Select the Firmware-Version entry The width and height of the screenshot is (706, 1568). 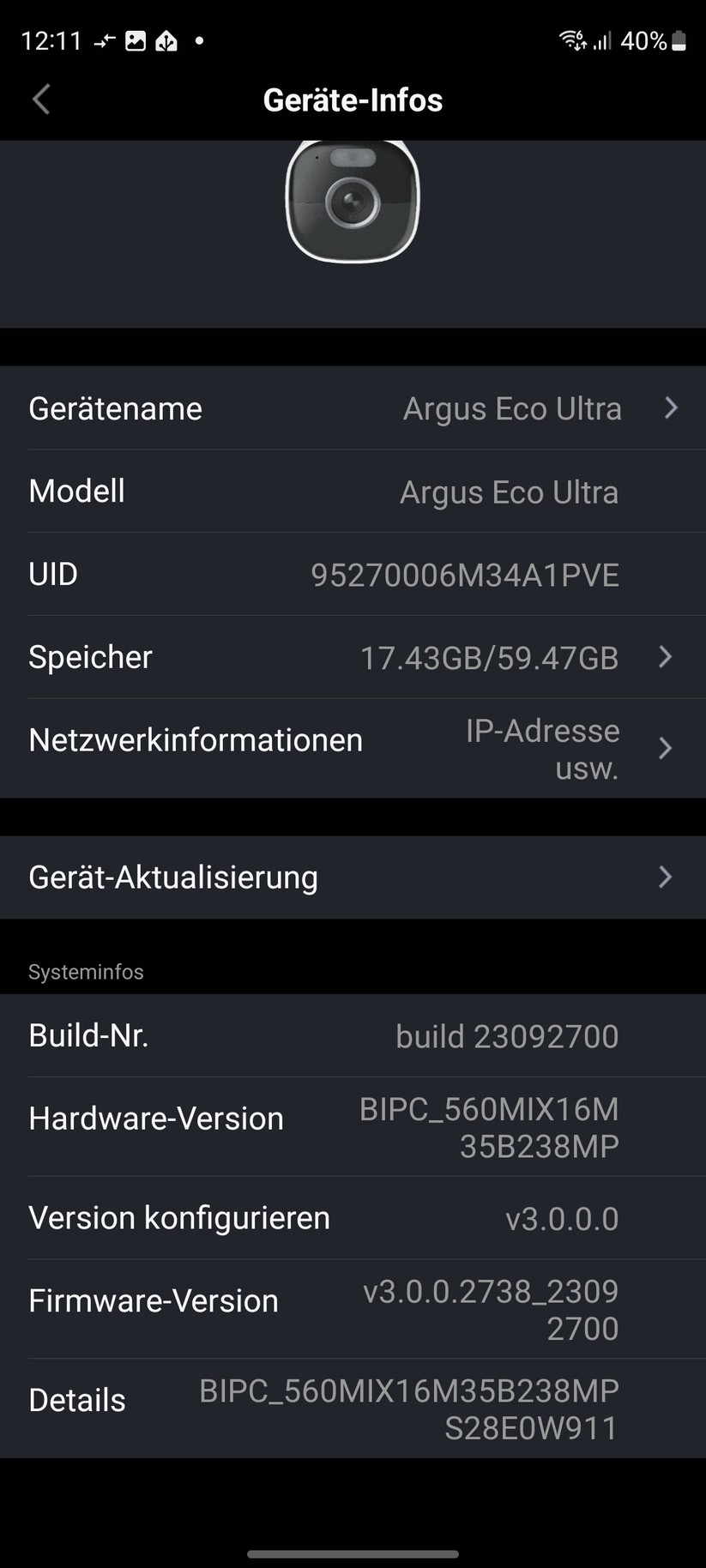(353, 1309)
